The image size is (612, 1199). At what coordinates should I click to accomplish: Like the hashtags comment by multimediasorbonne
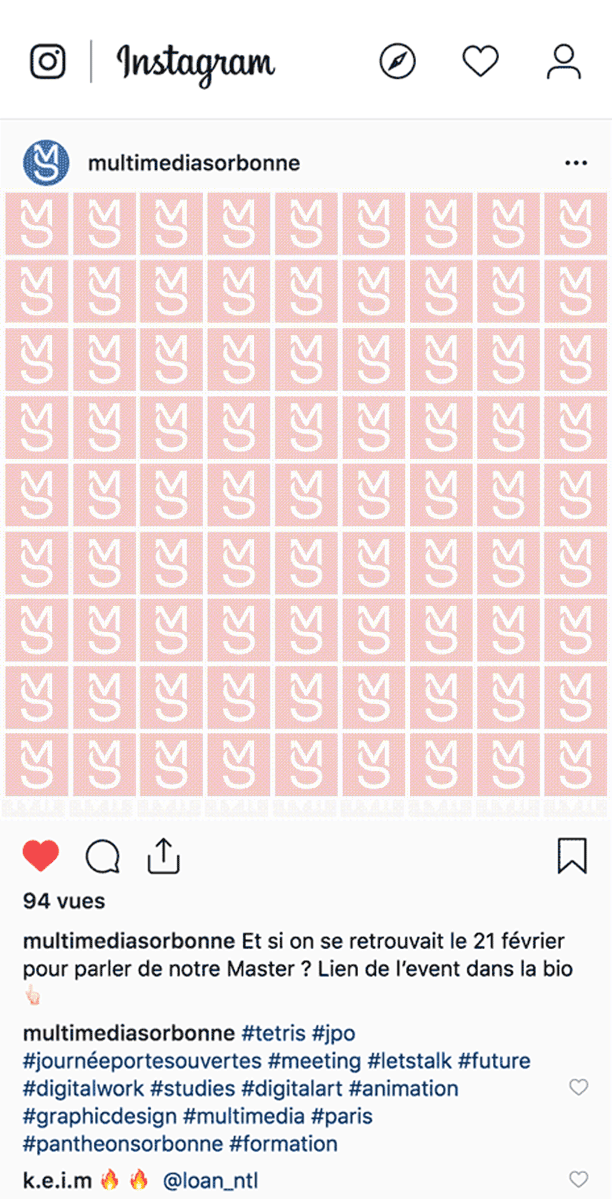point(578,1087)
